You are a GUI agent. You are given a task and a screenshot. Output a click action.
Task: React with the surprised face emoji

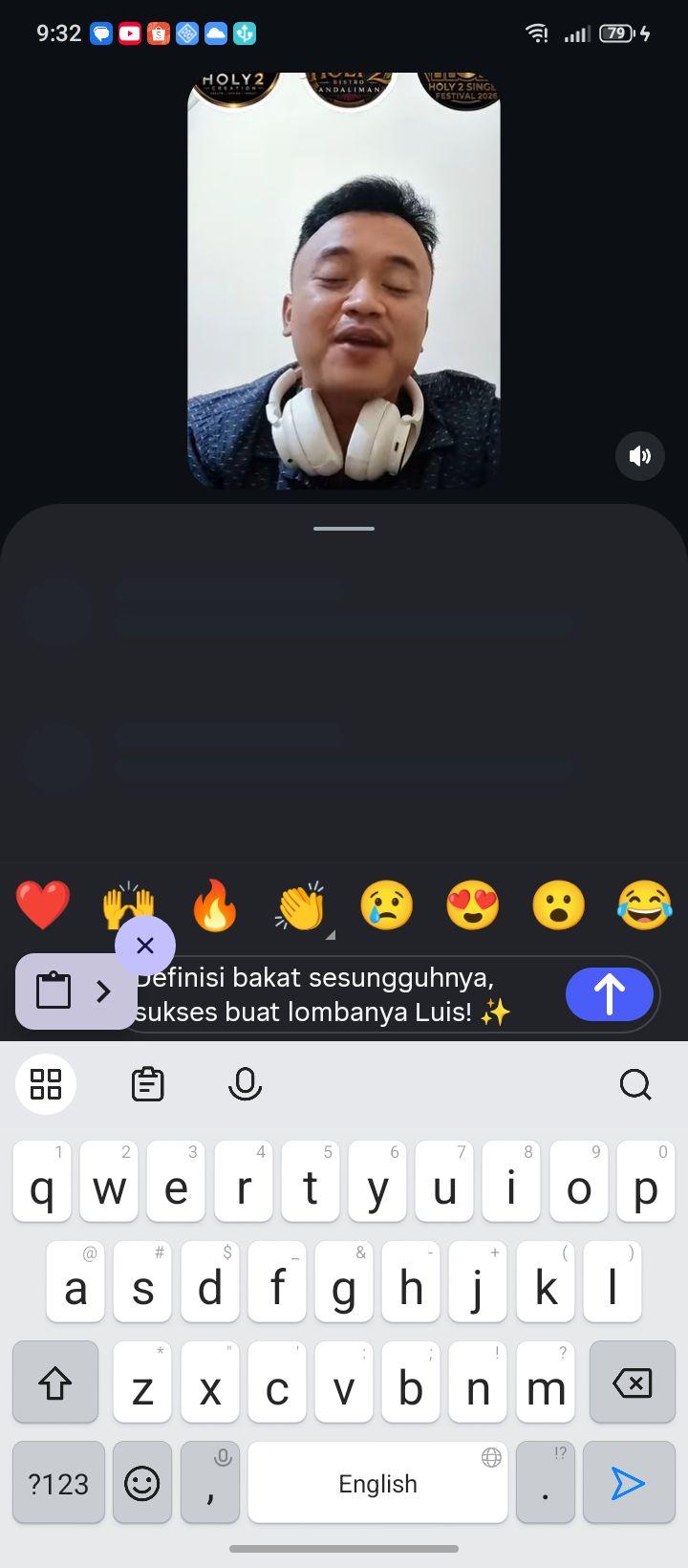point(559,904)
